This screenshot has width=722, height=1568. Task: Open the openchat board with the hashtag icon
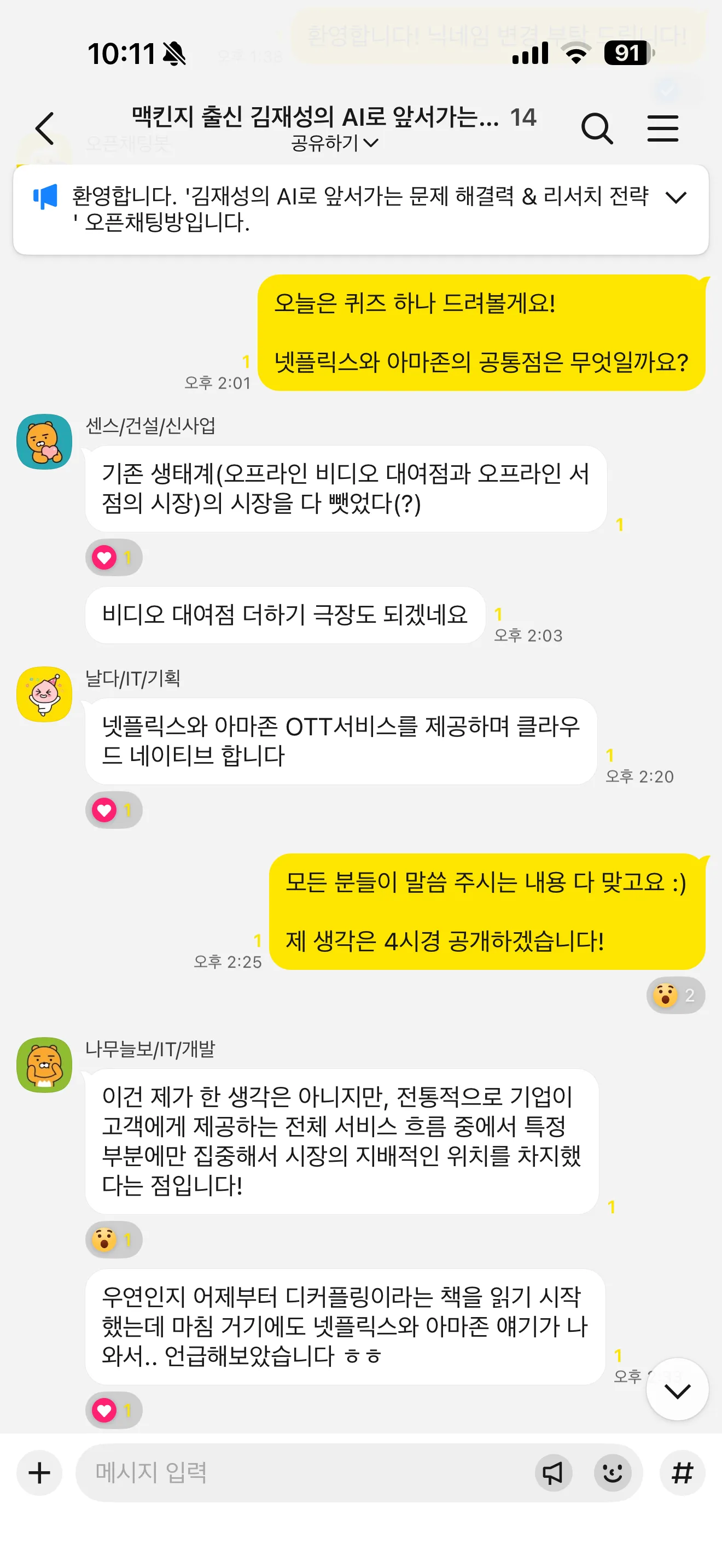click(x=682, y=1473)
